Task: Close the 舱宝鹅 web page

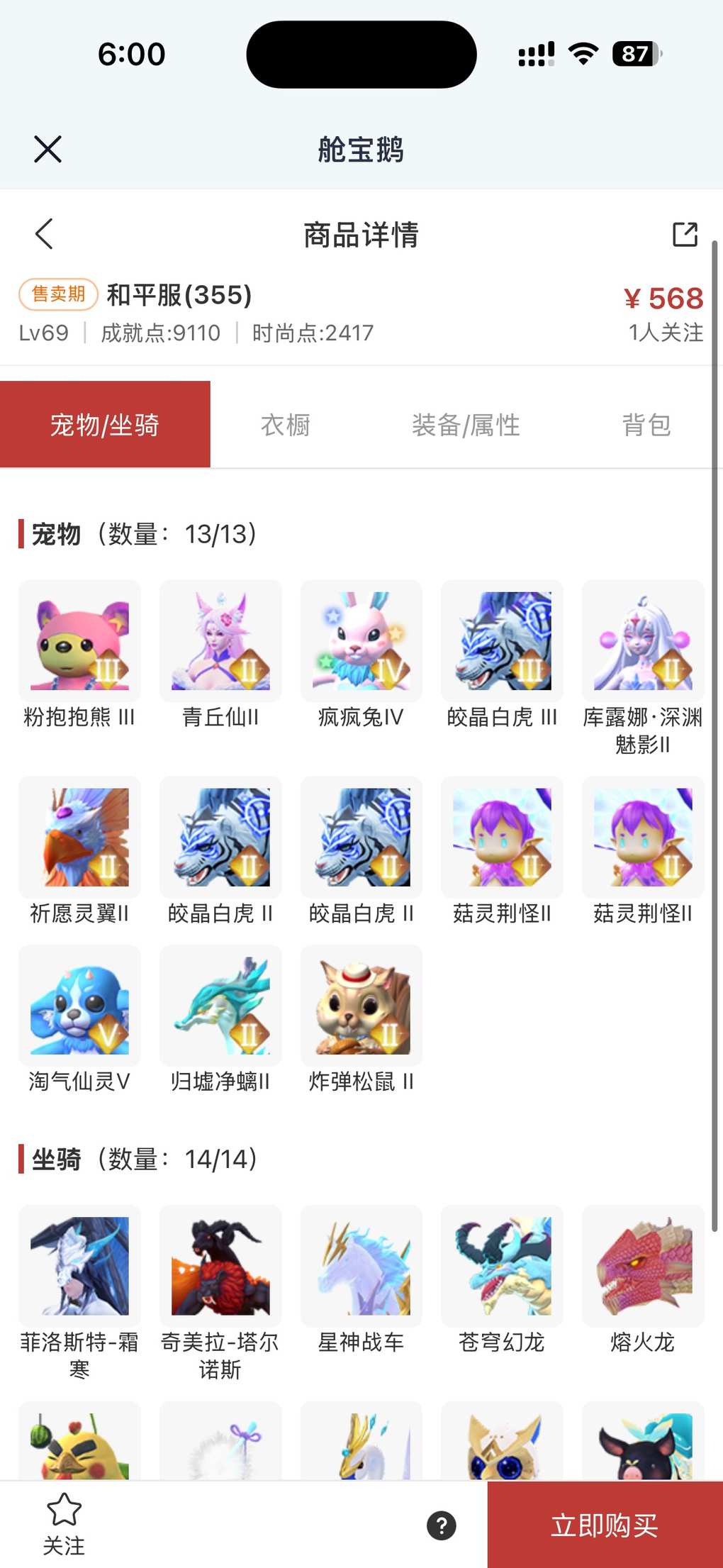Action: coord(47,149)
